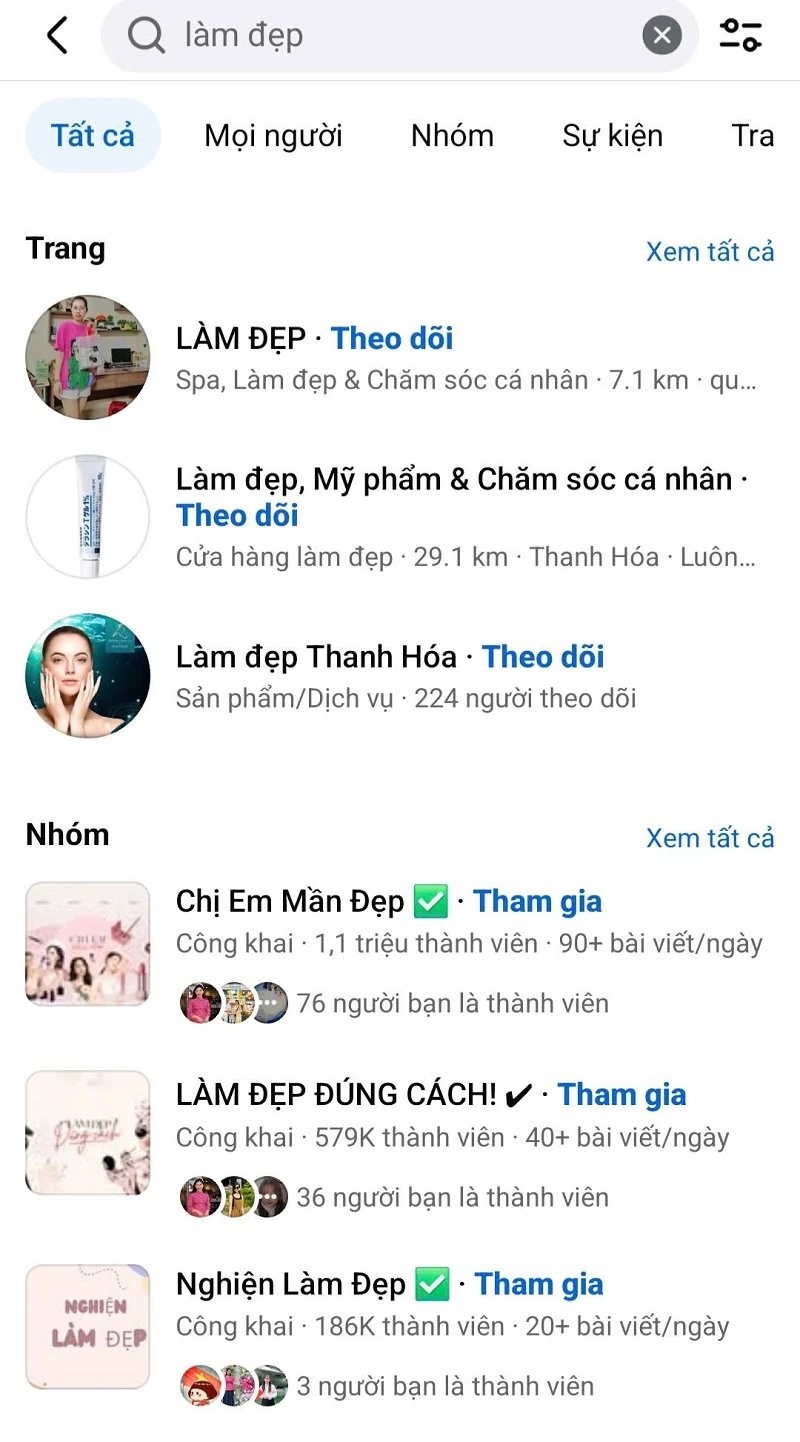Clear the search text "làm đẹp"
Image resolution: width=800 pixels, height=1442 pixels.
tap(661, 37)
